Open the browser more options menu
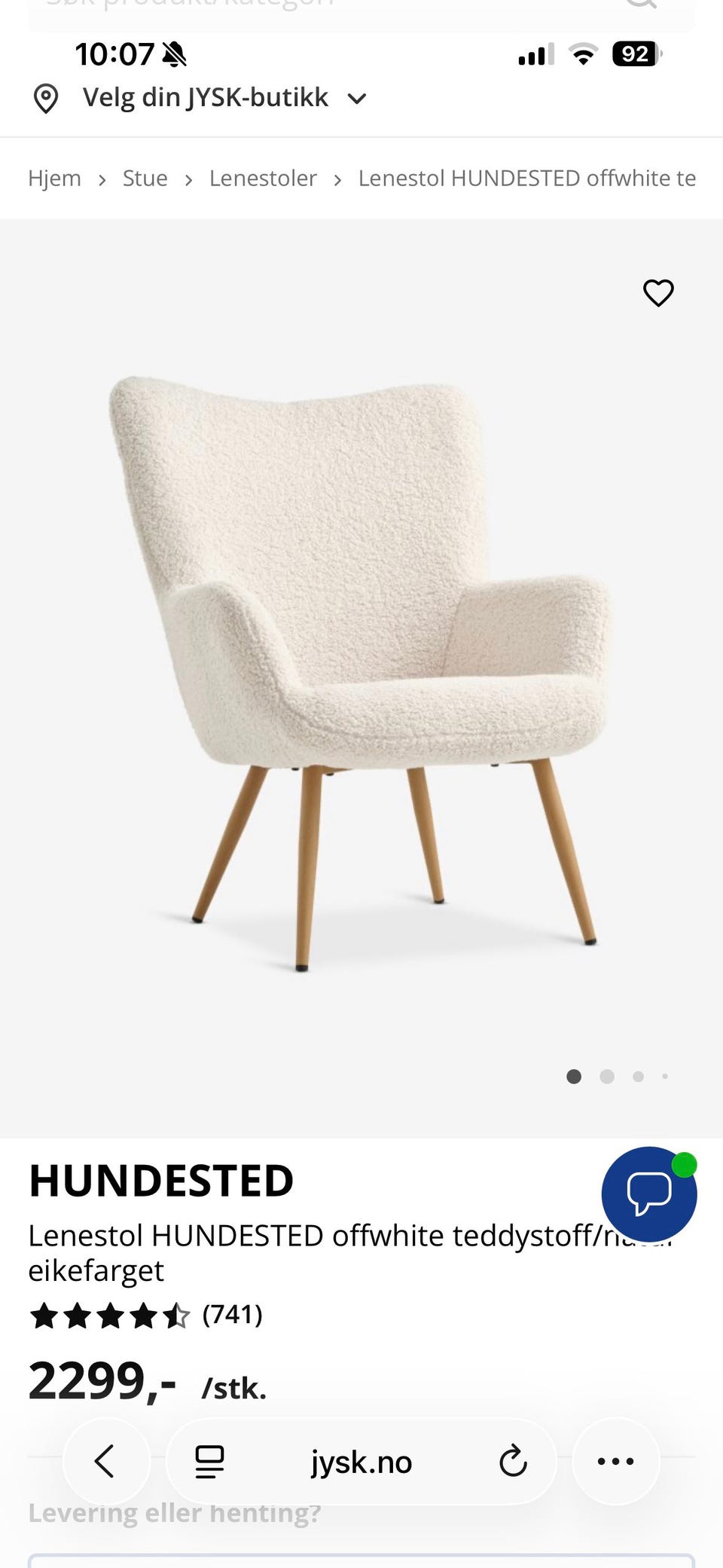The height and width of the screenshot is (1568, 723). tap(615, 1461)
